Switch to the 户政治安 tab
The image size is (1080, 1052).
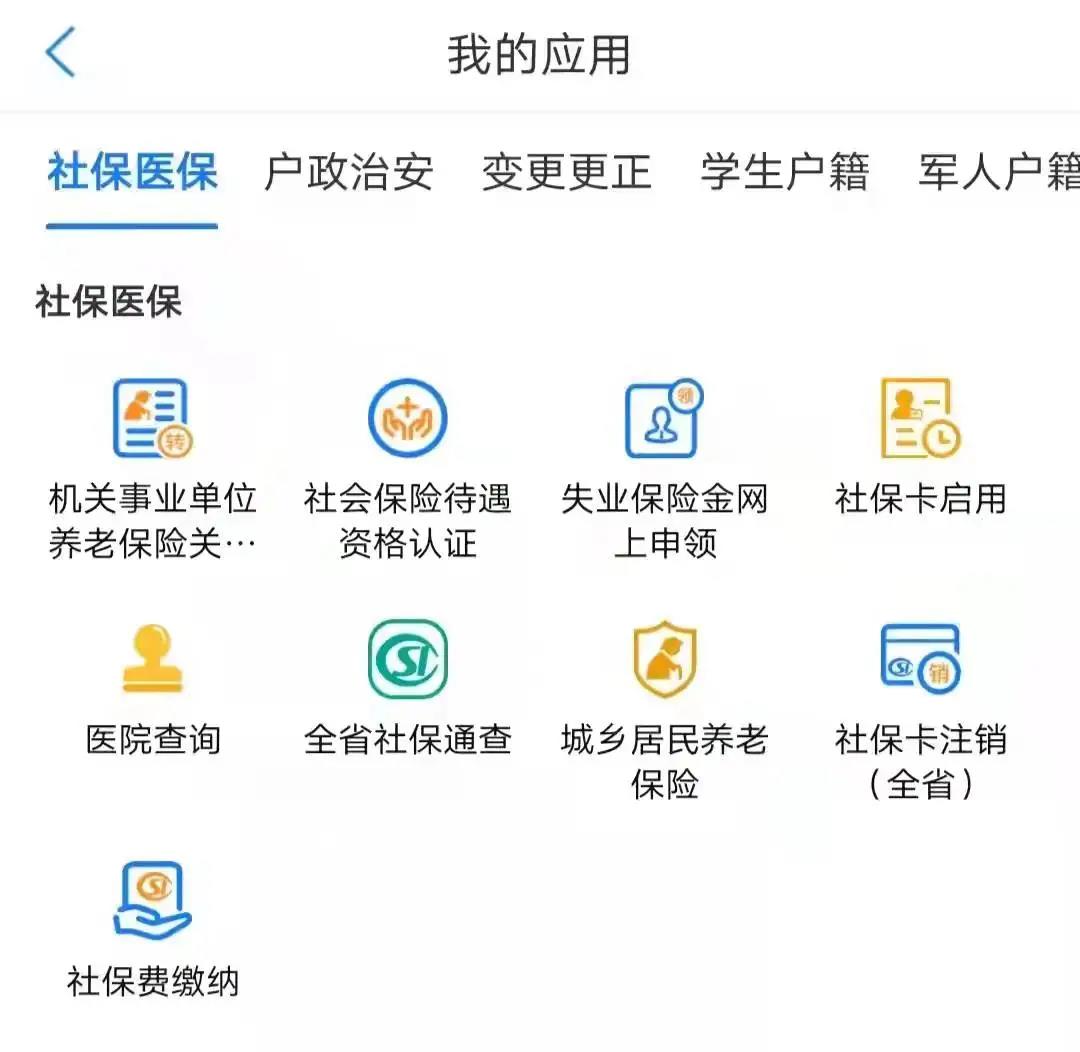coord(349,173)
